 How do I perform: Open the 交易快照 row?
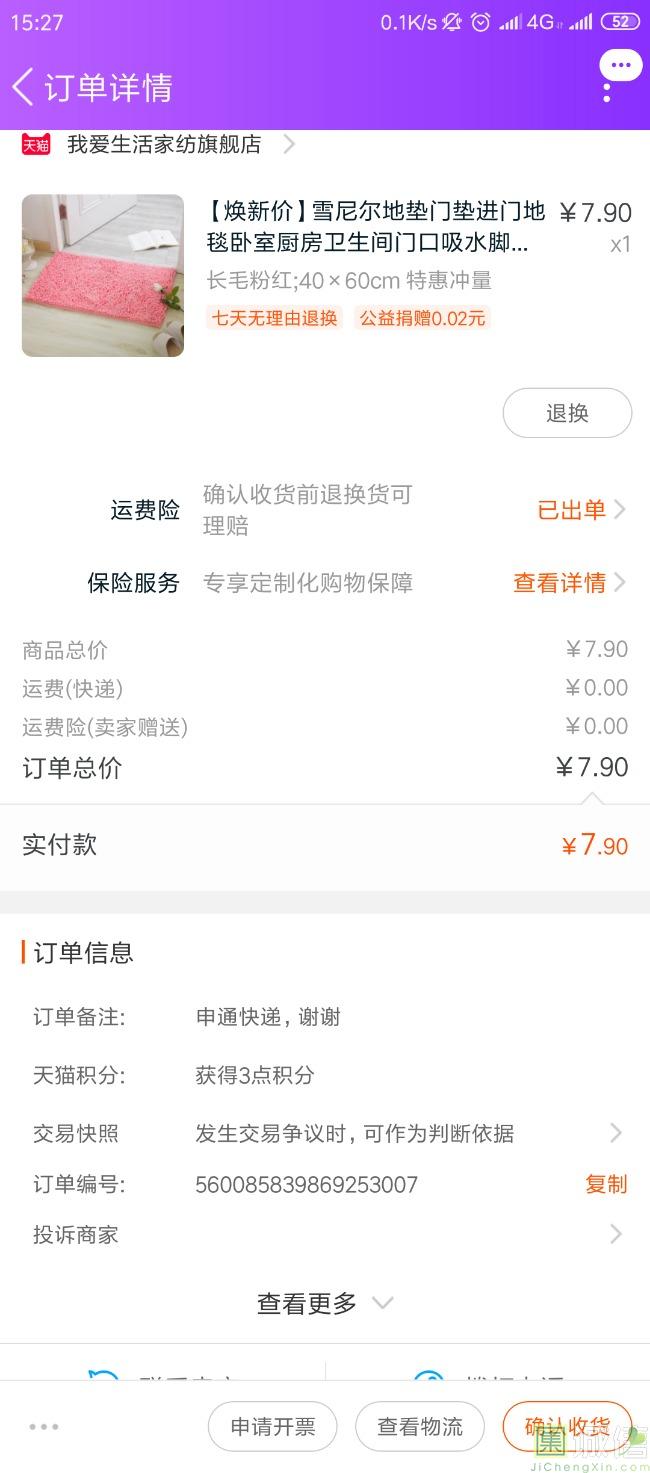pos(325,1133)
